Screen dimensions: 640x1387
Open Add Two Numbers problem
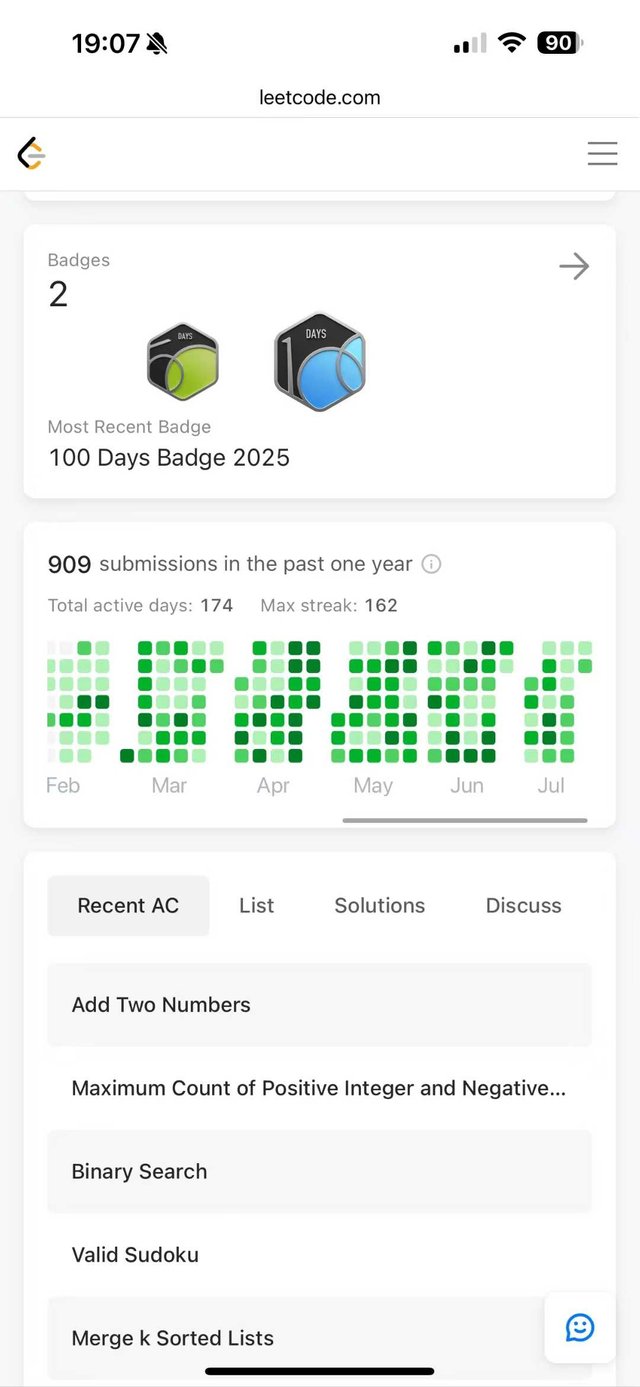coord(319,1005)
